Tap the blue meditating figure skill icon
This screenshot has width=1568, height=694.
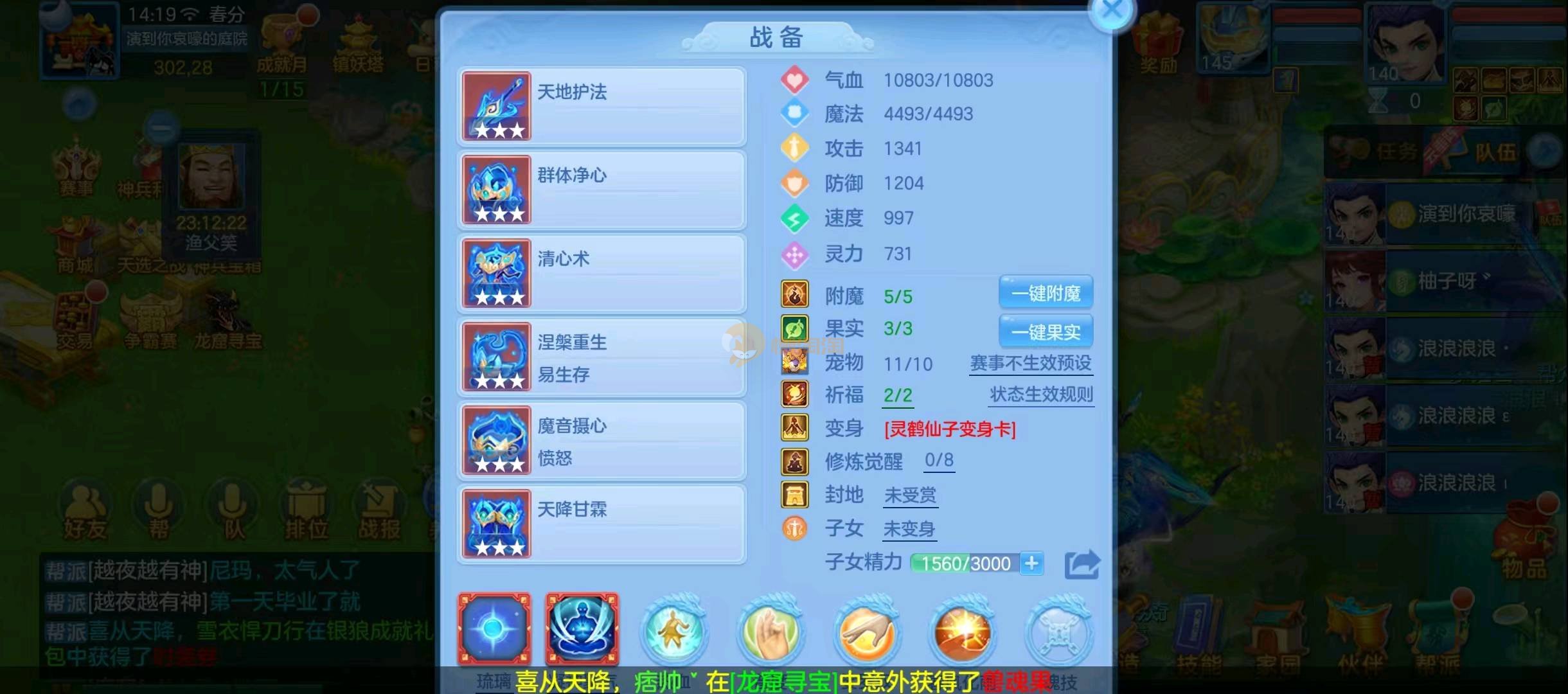(582, 629)
